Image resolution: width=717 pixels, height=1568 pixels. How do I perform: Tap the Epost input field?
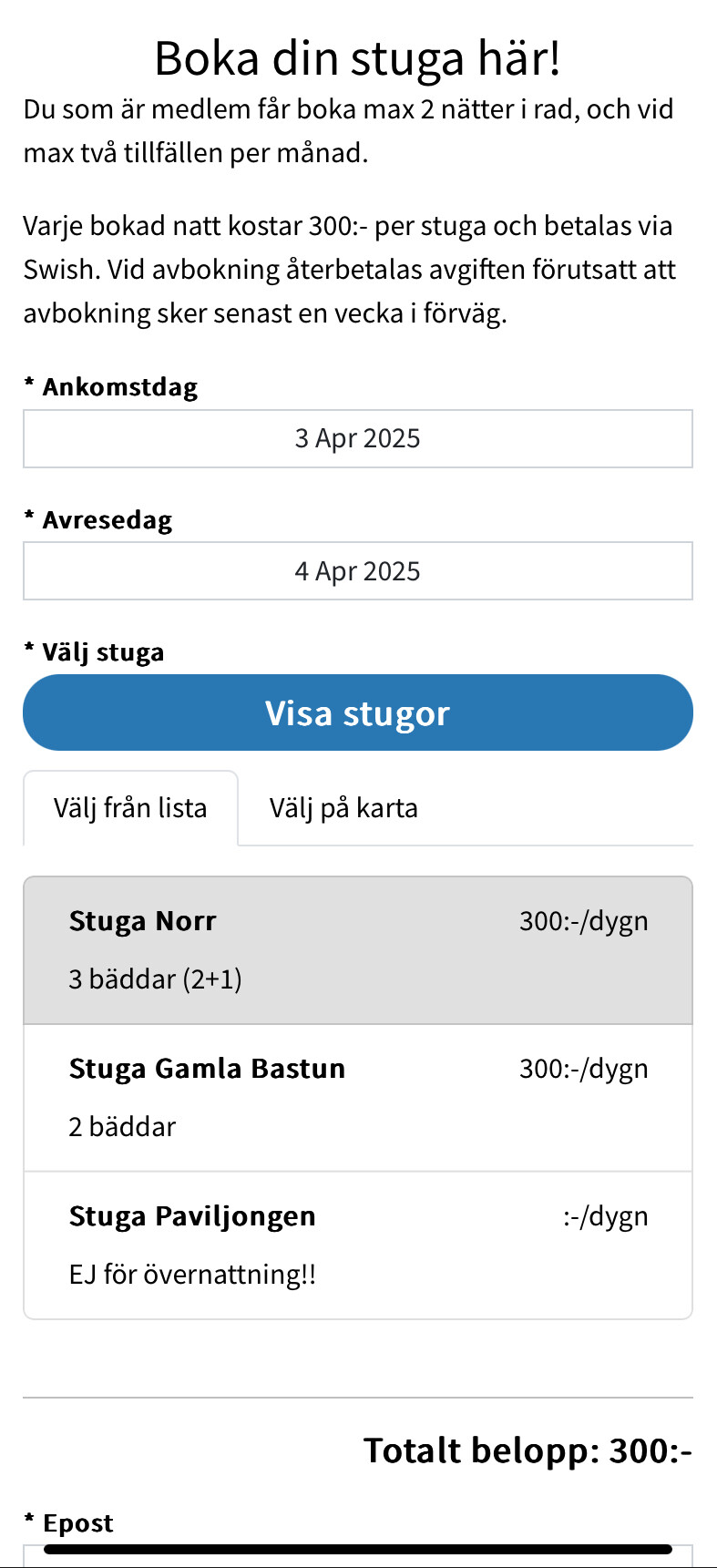(x=358, y=1556)
